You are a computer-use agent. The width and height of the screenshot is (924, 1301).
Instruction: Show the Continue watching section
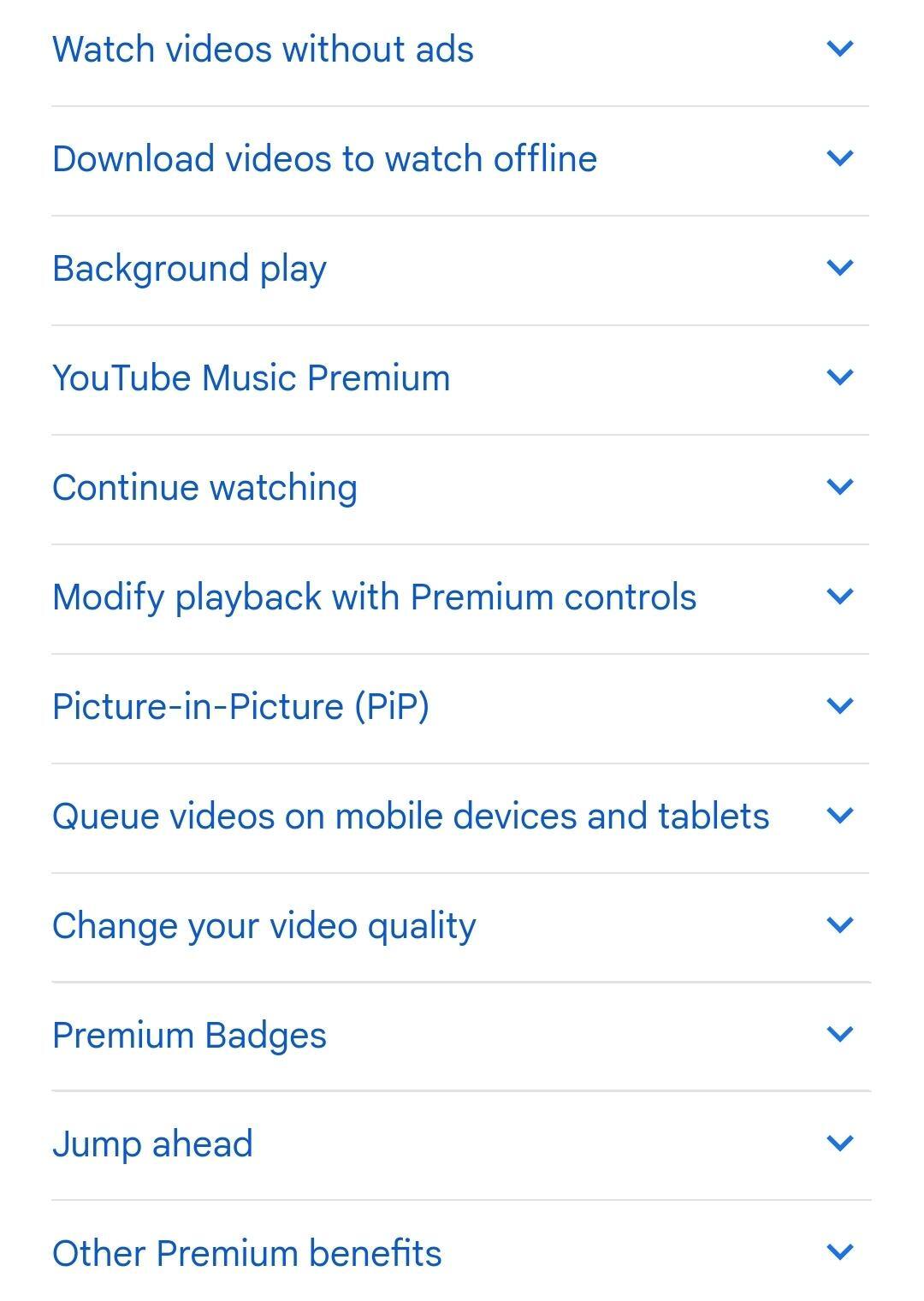[x=204, y=488]
